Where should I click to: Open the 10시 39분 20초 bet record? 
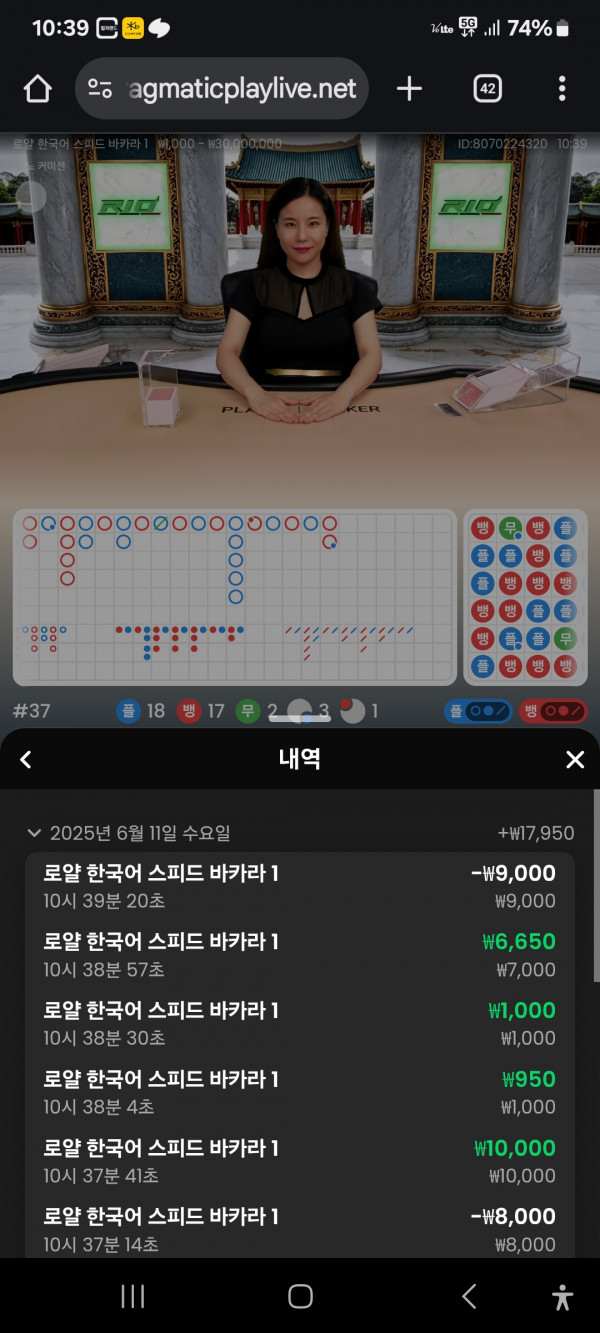(300, 886)
